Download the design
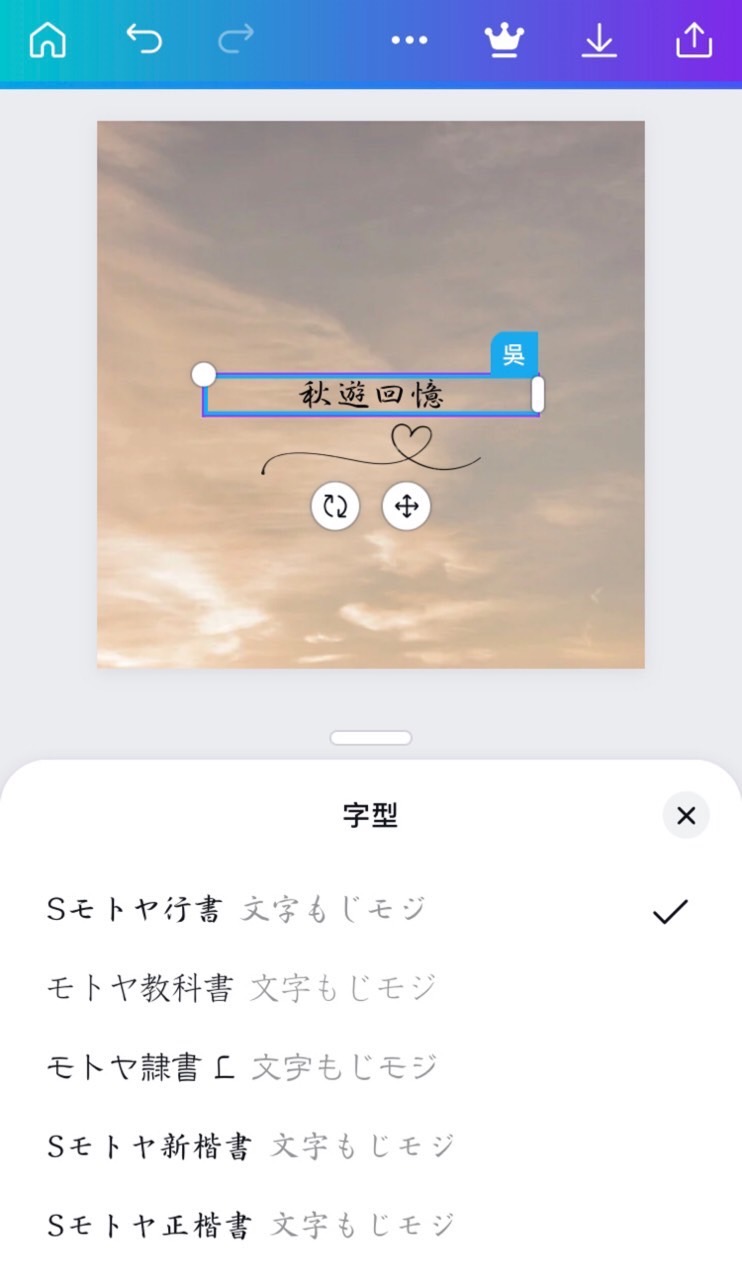Screen dimensions: 742x1280 598,40
